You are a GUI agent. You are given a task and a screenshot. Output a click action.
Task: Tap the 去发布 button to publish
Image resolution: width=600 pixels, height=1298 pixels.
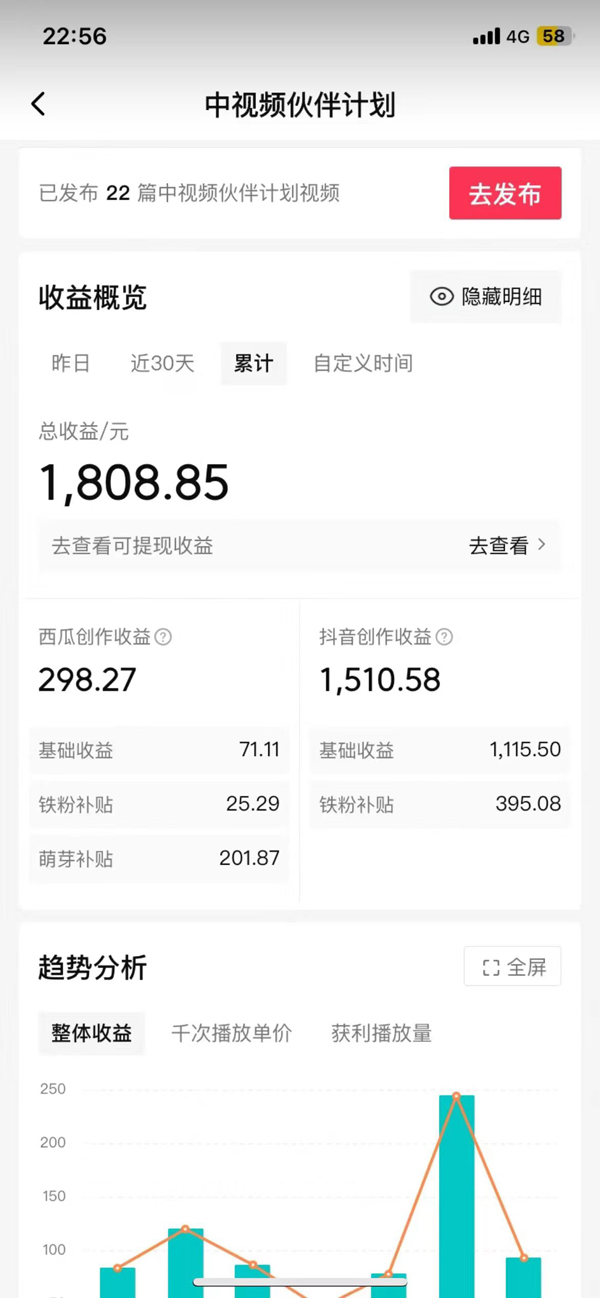click(505, 194)
